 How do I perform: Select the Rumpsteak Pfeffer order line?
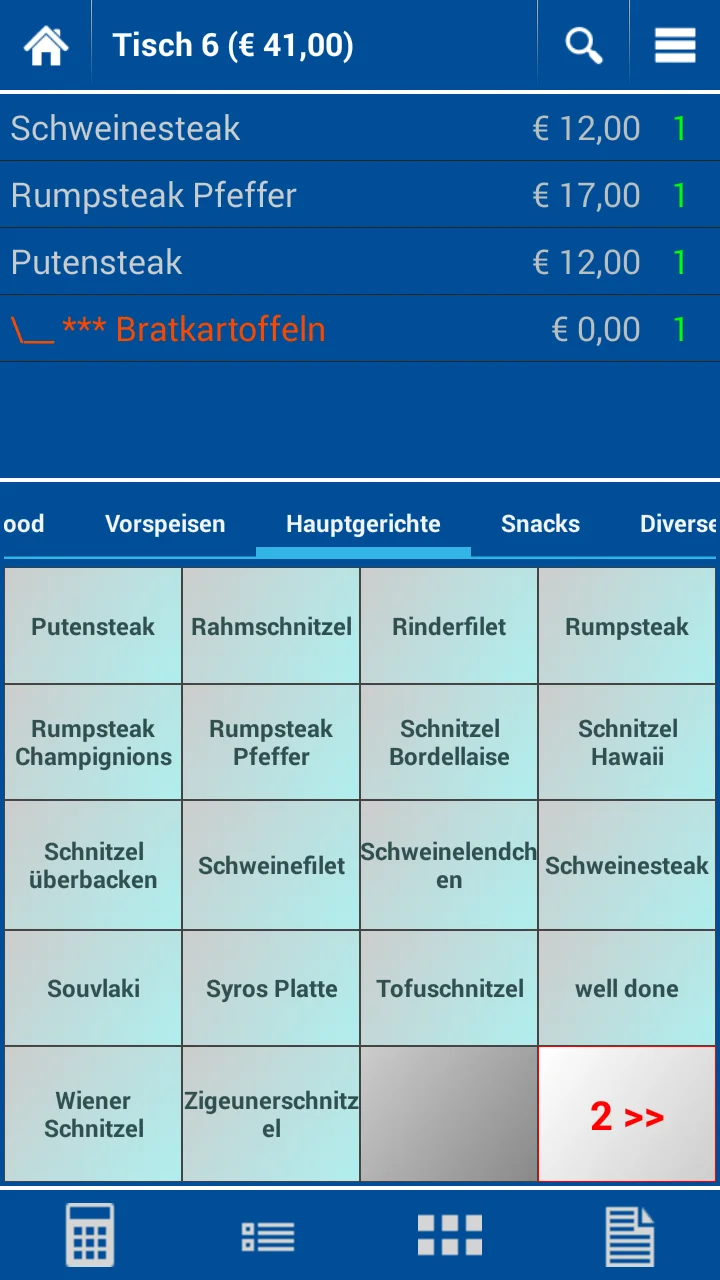pyautogui.click(x=360, y=195)
